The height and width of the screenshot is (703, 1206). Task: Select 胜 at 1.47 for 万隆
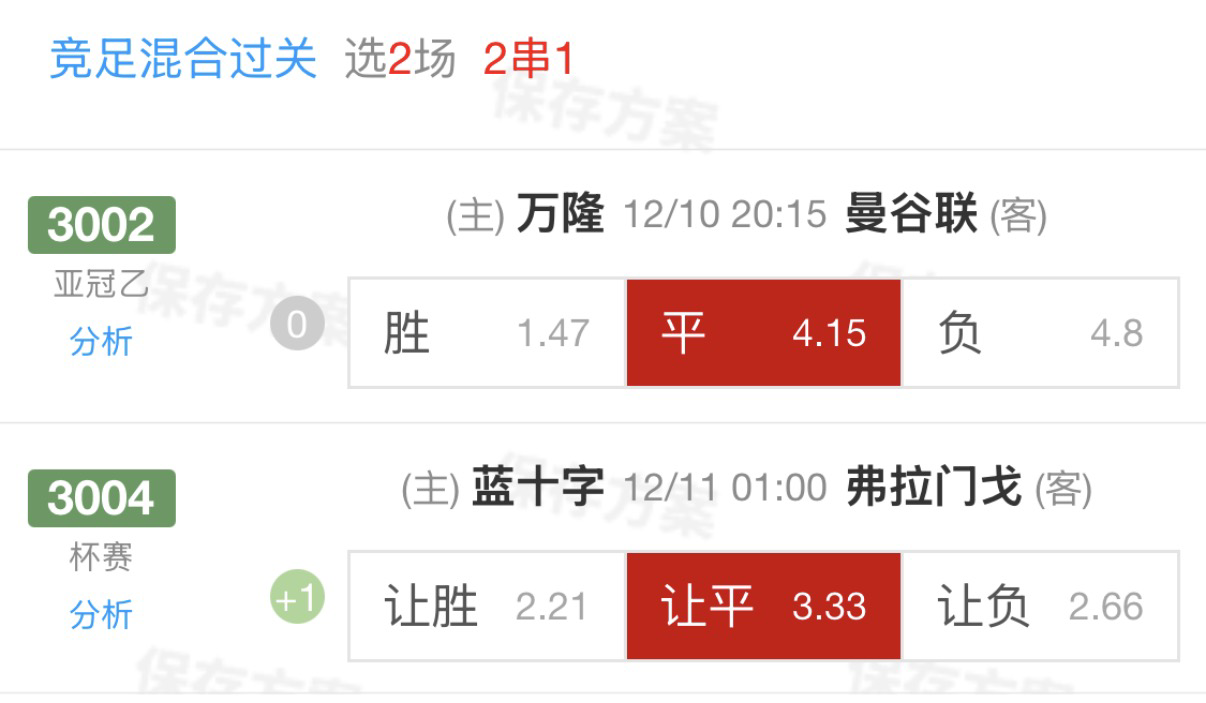coord(487,333)
